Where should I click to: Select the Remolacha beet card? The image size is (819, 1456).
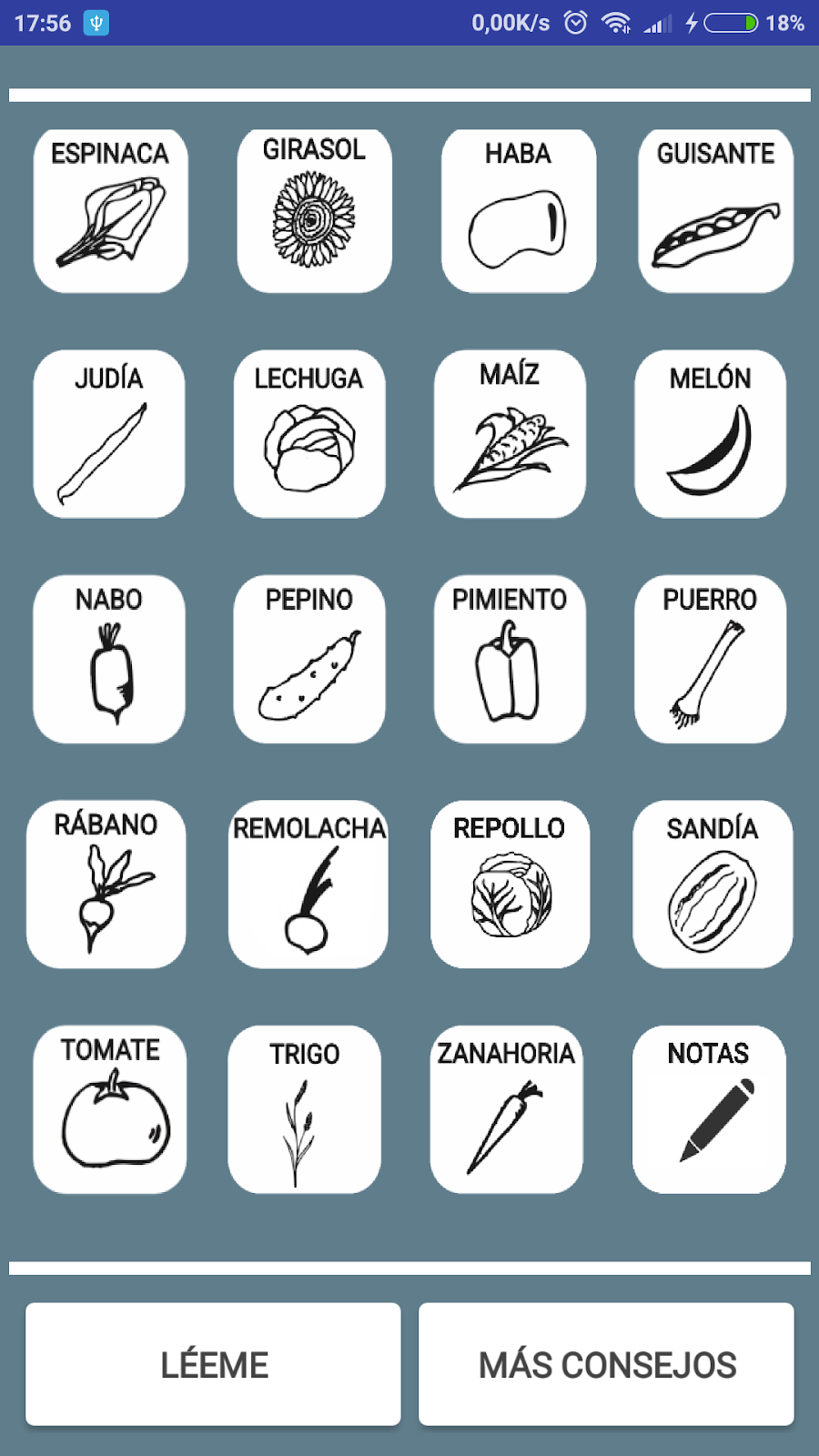coord(308,884)
